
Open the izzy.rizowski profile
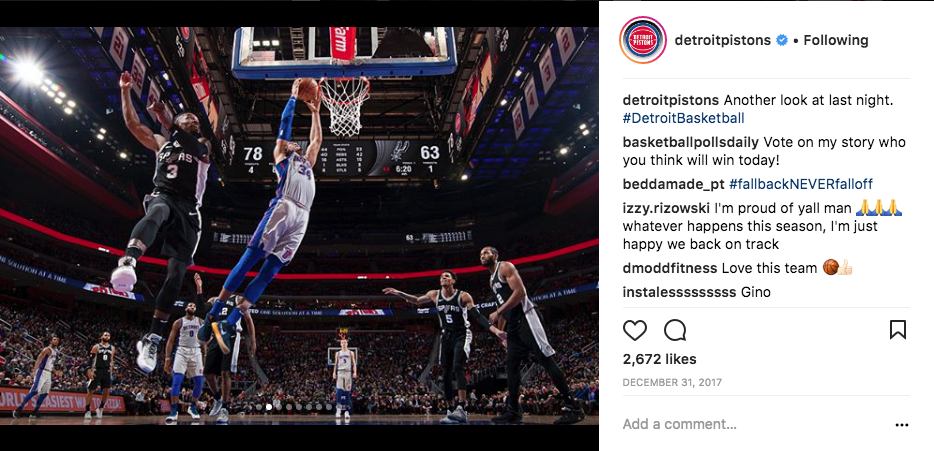tap(666, 208)
